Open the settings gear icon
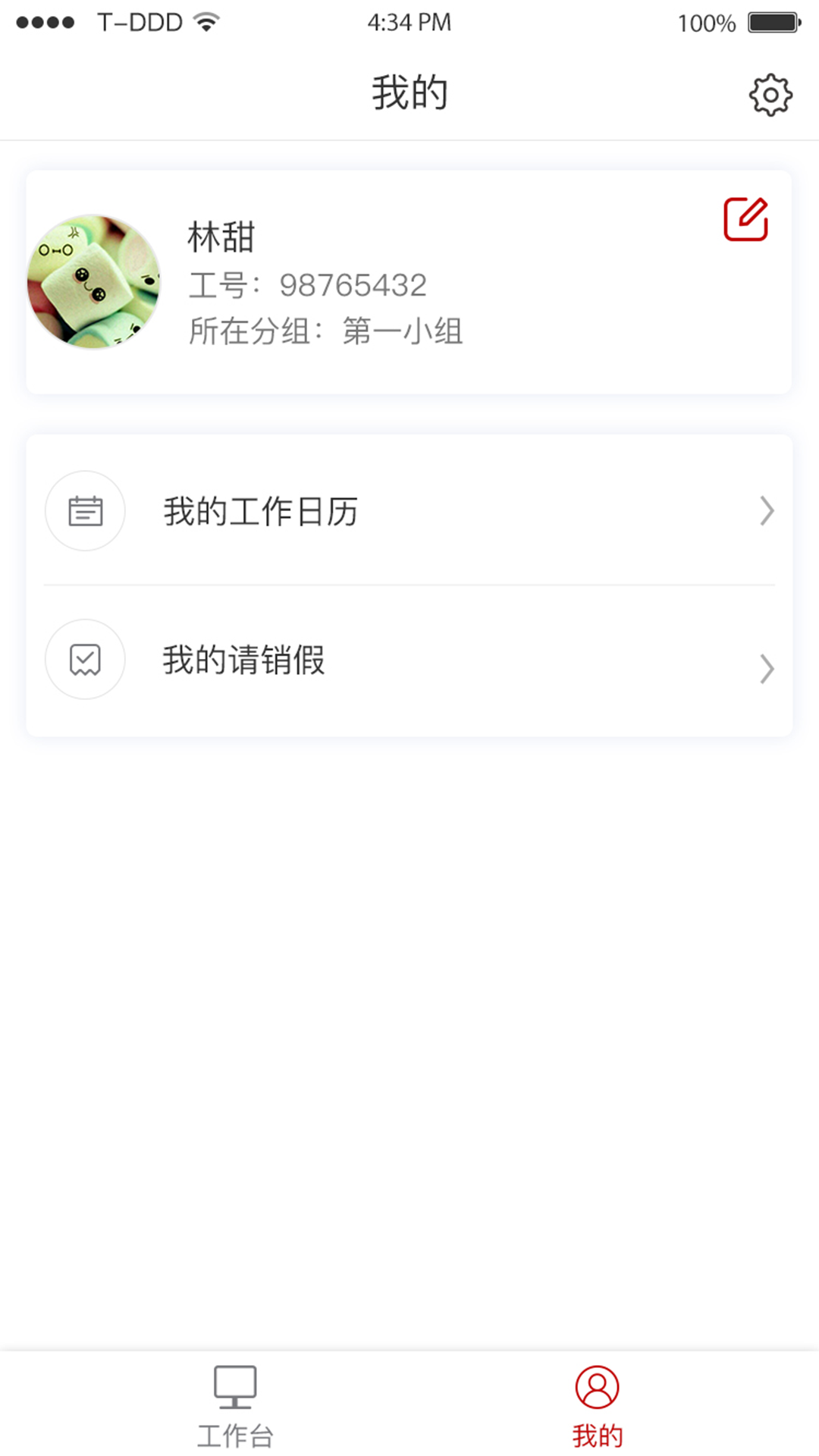This screenshot has height=1456, width=819. tap(770, 95)
